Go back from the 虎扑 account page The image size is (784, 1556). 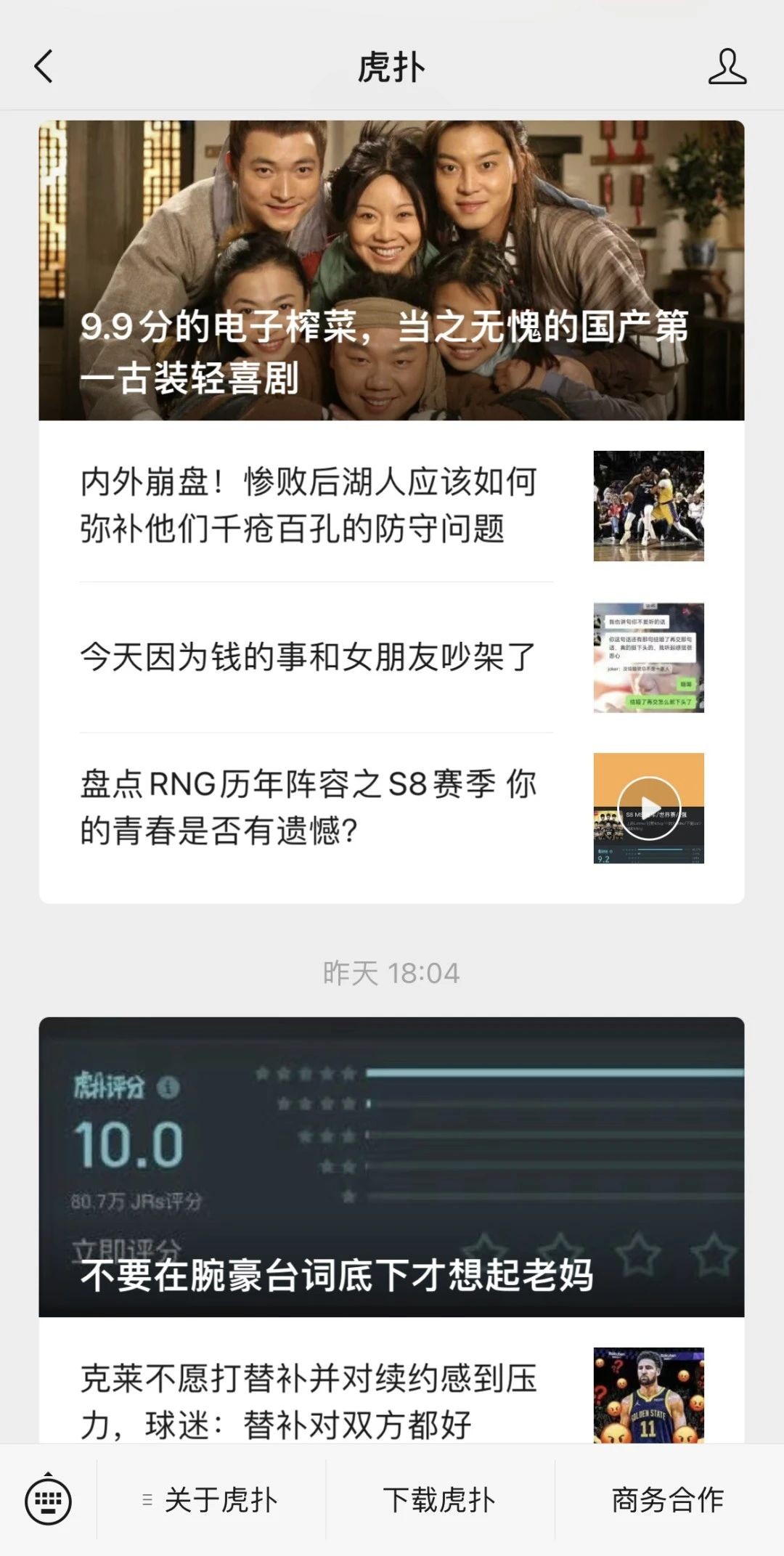point(44,67)
